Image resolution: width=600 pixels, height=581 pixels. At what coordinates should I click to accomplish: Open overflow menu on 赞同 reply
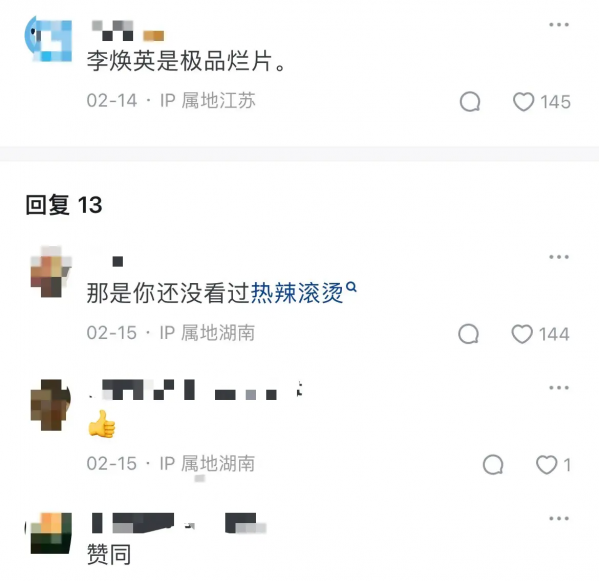pyautogui.click(x=559, y=518)
